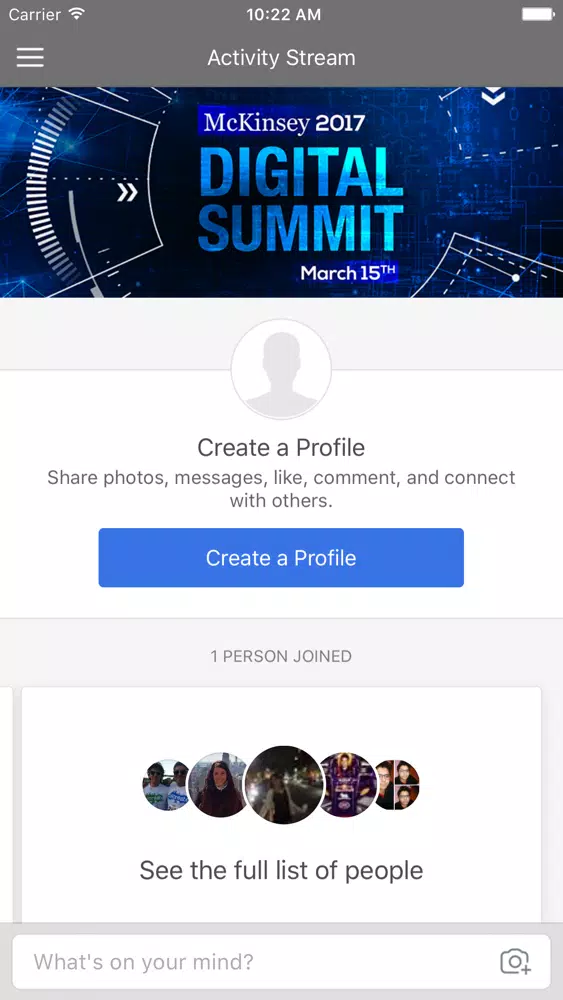
Task: Open the McKinsey Digital Summit banner
Action: click(x=281, y=192)
